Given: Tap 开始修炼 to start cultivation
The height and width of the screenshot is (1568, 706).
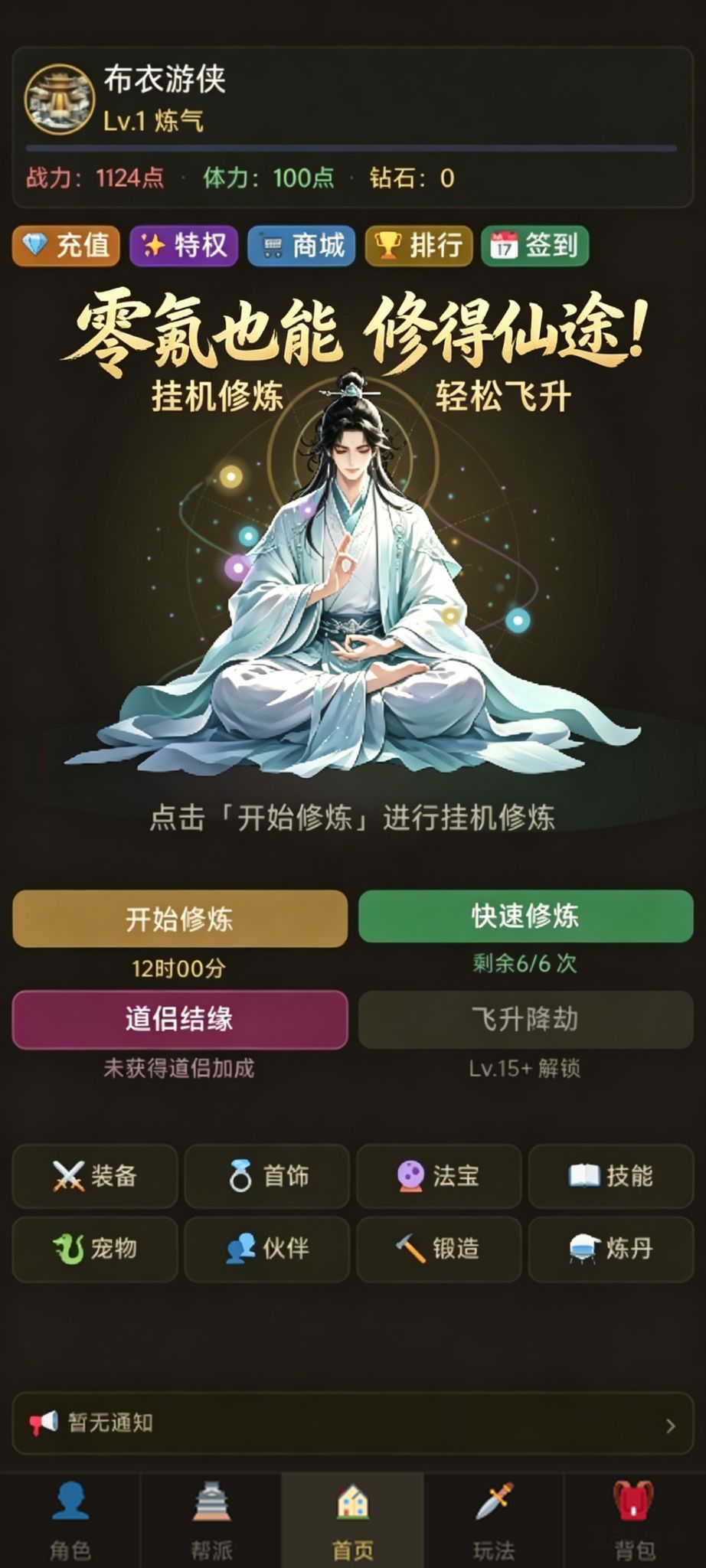Looking at the screenshot, I should 180,919.
